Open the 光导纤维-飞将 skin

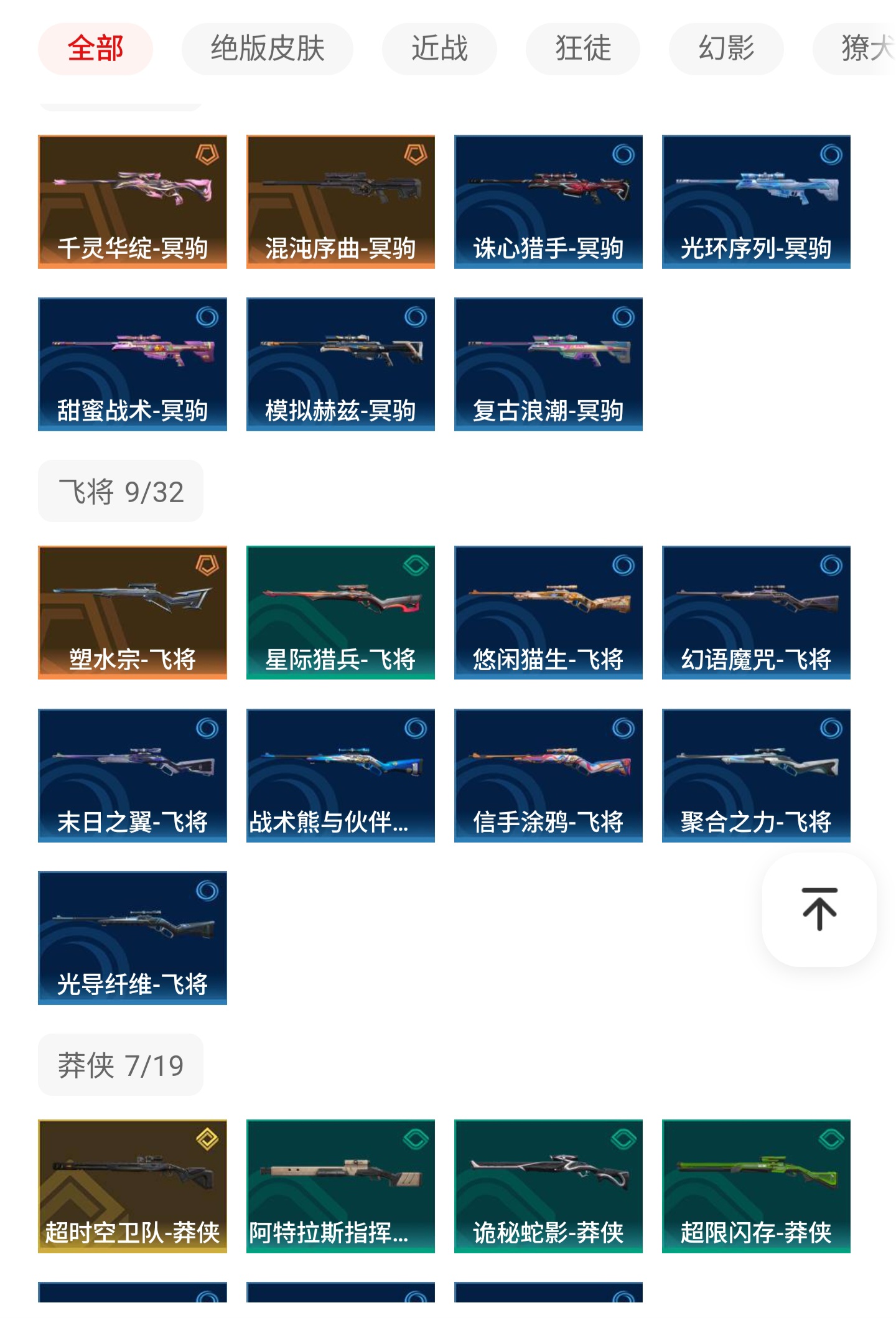[x=133, y=938]
